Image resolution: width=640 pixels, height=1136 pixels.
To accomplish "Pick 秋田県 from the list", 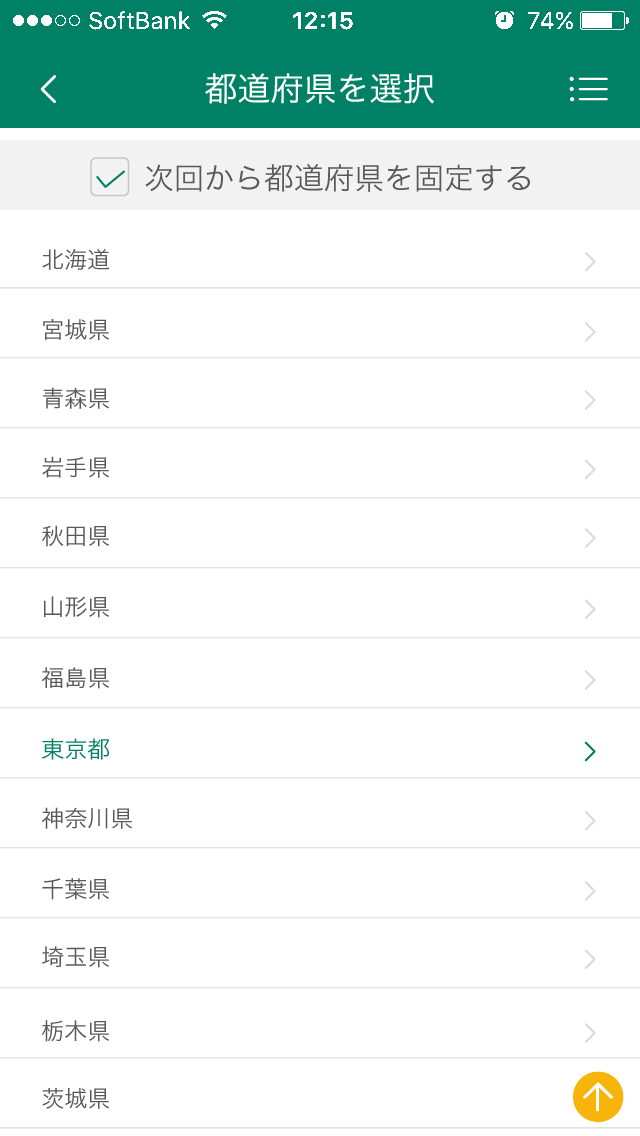I will (76, 537).
